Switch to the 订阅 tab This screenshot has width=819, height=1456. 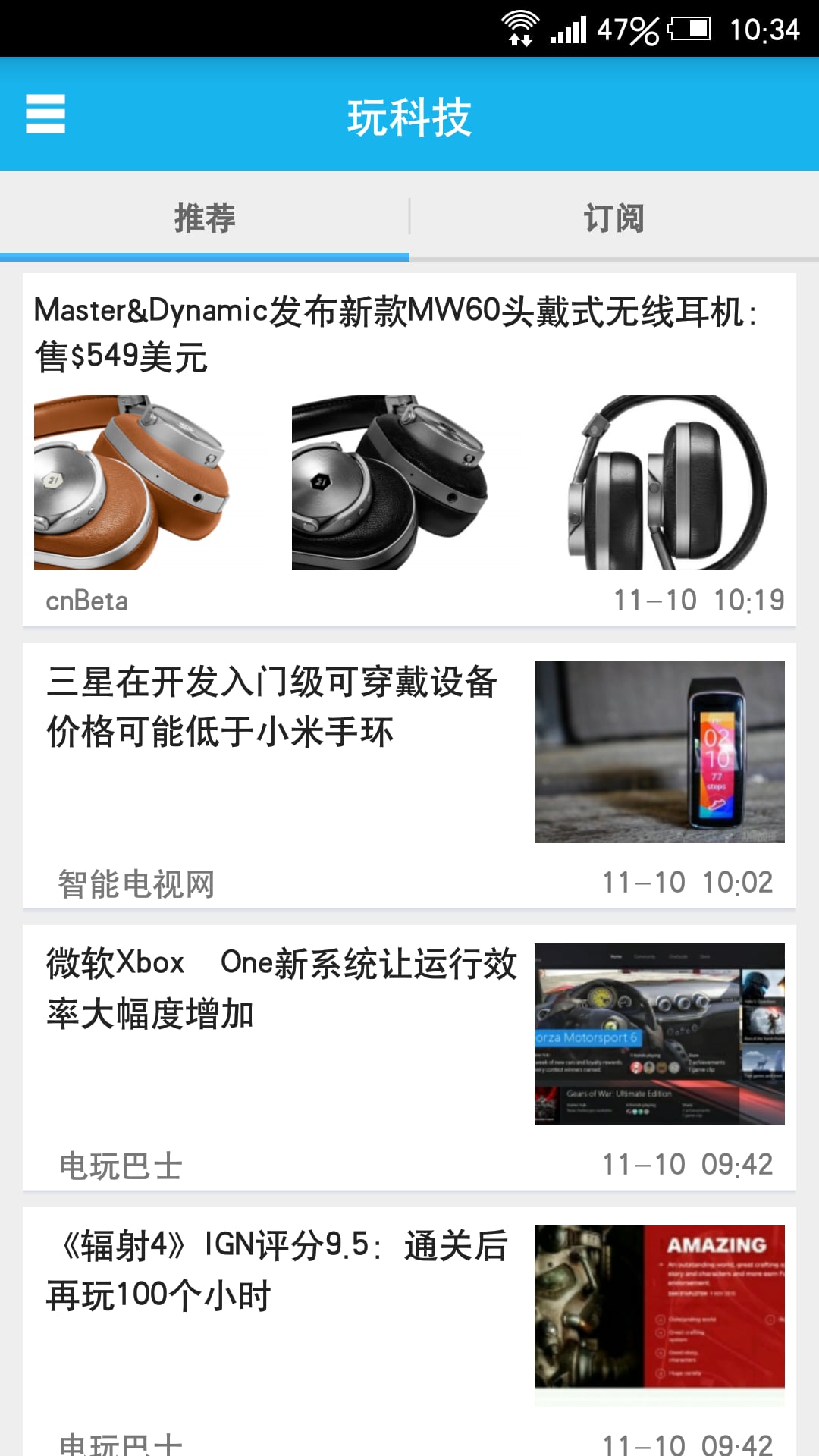(614, 218)
